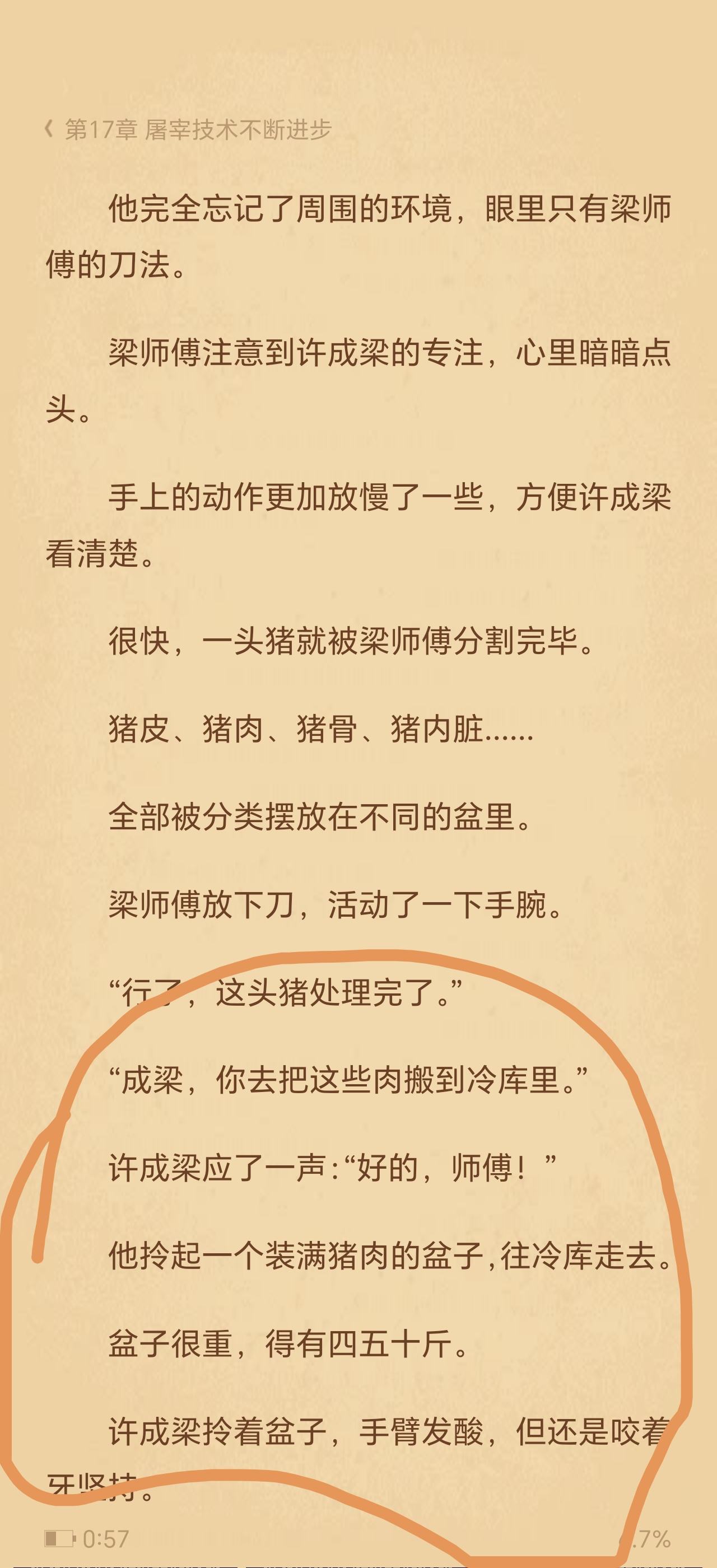
Task: Tap the back arrow beside 第17章 title
Action: tap(49, 129)
